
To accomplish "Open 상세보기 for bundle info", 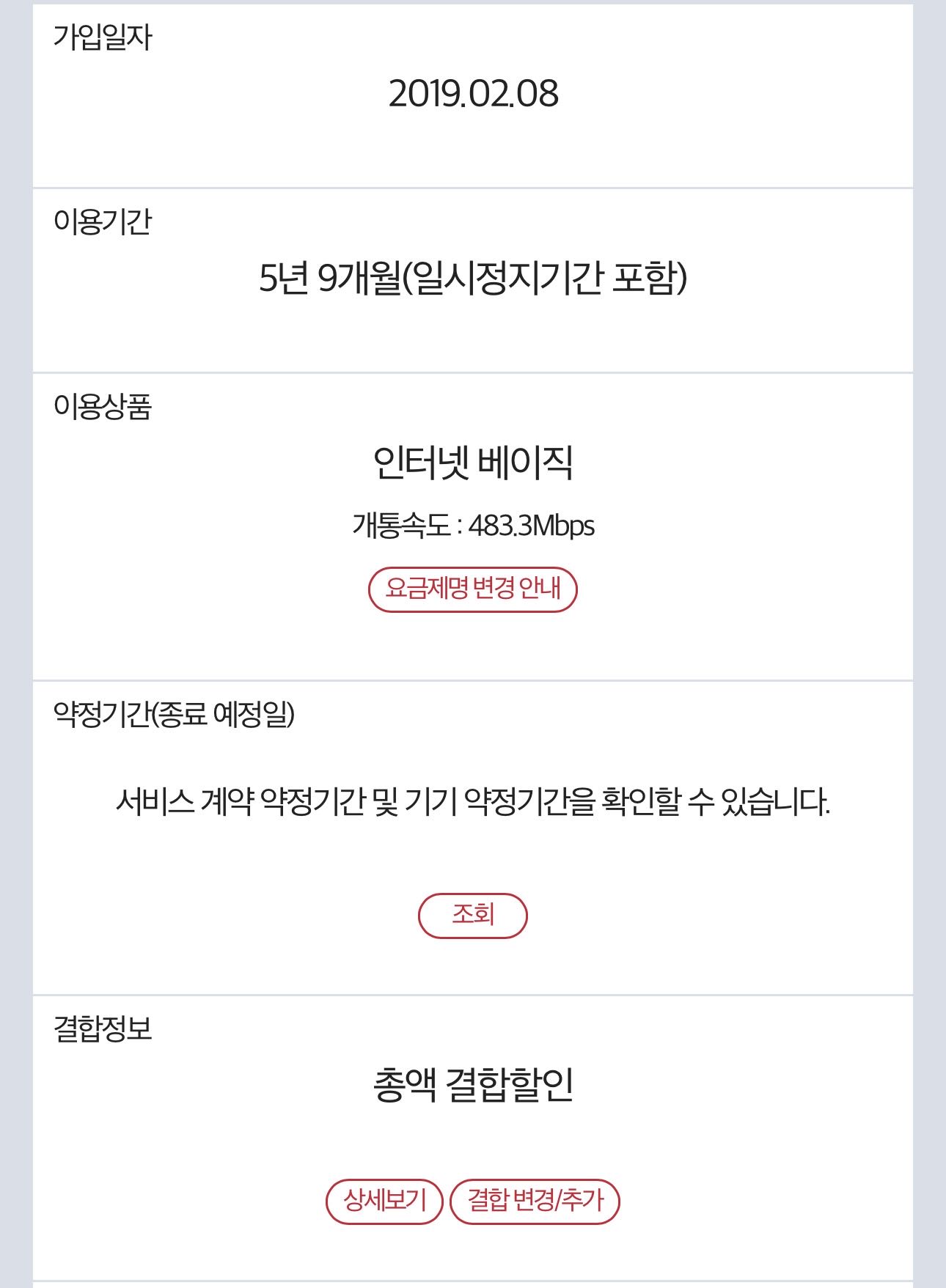I will (x=384, y=1201).
